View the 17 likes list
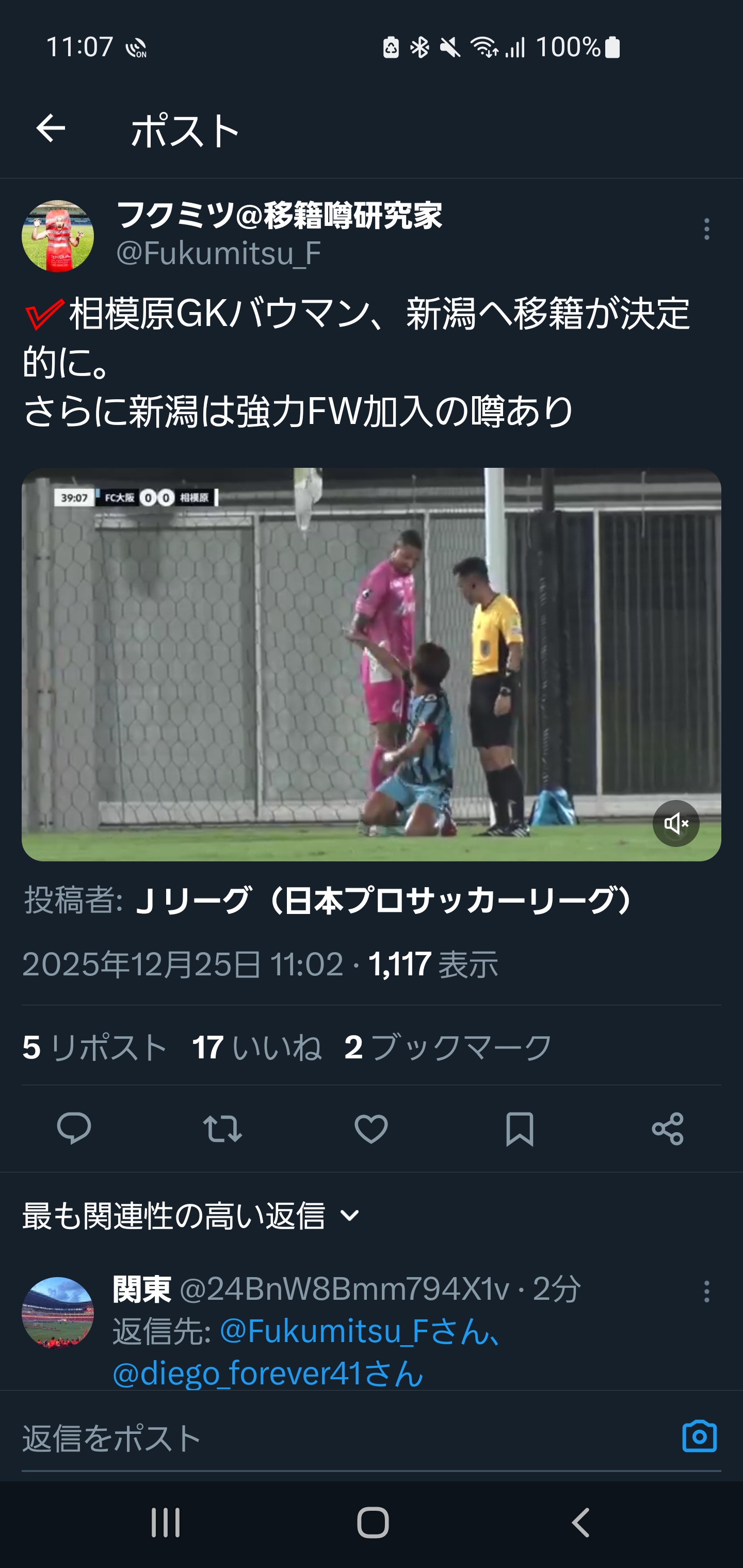Screen dimensions: 743x1568 (x=256, y=1048)
